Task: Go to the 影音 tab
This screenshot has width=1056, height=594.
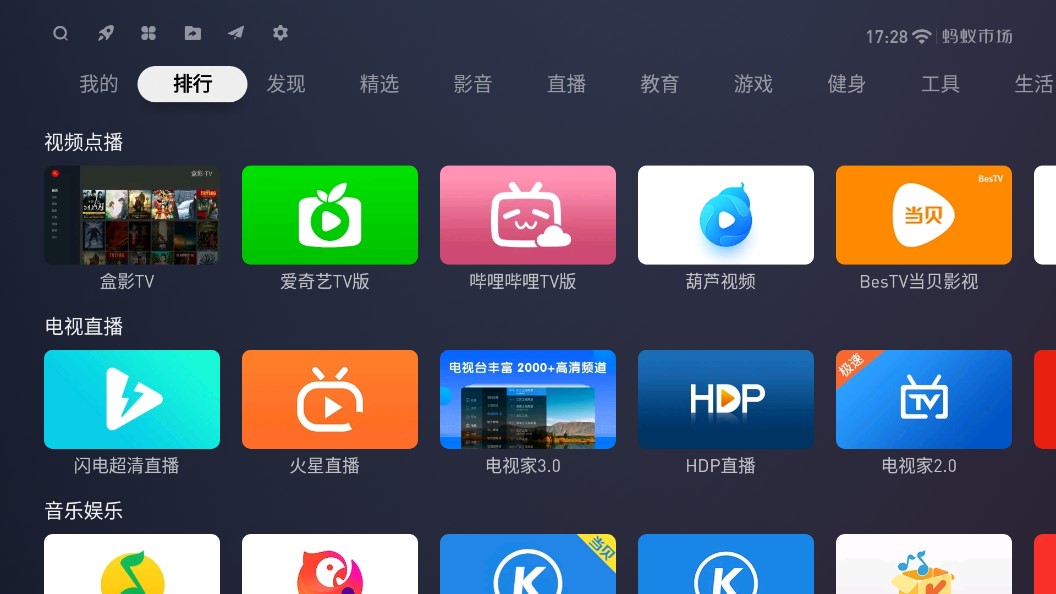Action: (x=473, y=84)
